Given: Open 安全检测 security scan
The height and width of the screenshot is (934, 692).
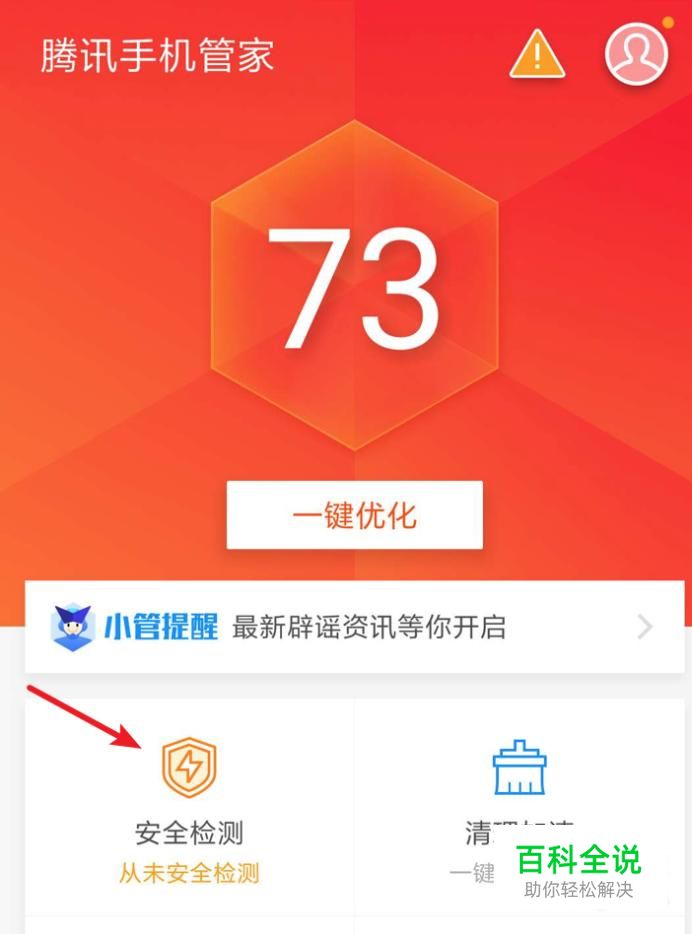Looking at the screenshot, I should point(189,810).
